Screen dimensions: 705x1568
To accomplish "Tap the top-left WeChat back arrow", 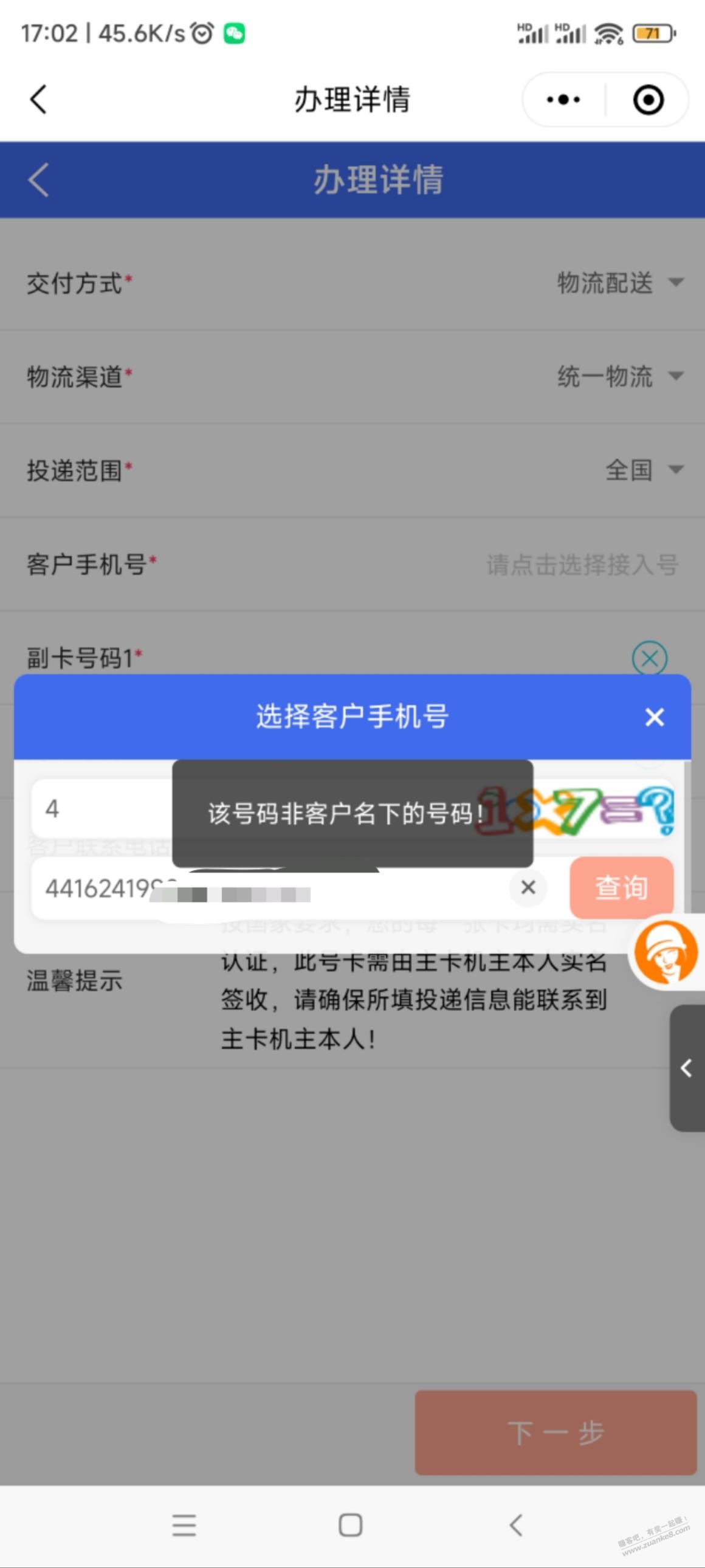I will click(x=38, y=99).
